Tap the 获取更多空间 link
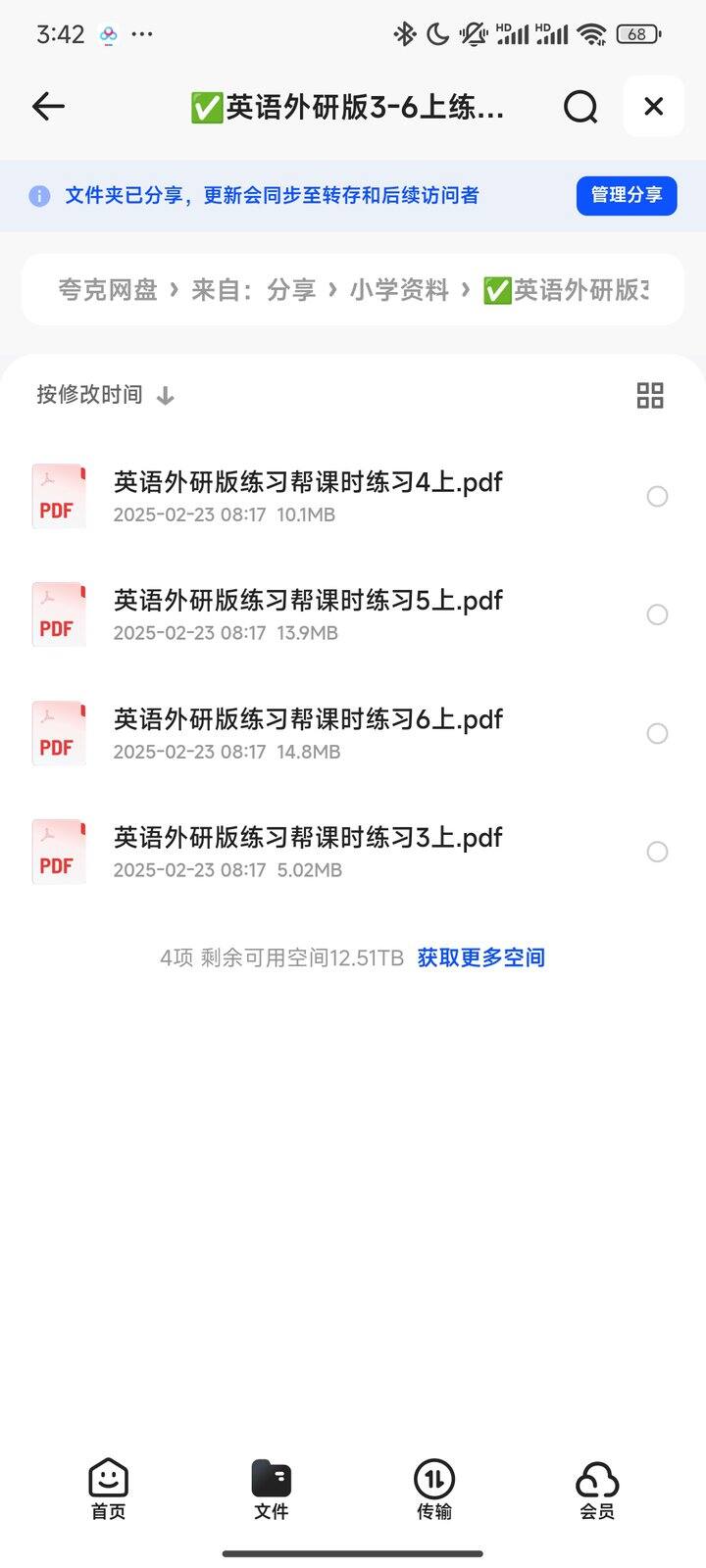The image size is (706, 1568). click(481, 957)
